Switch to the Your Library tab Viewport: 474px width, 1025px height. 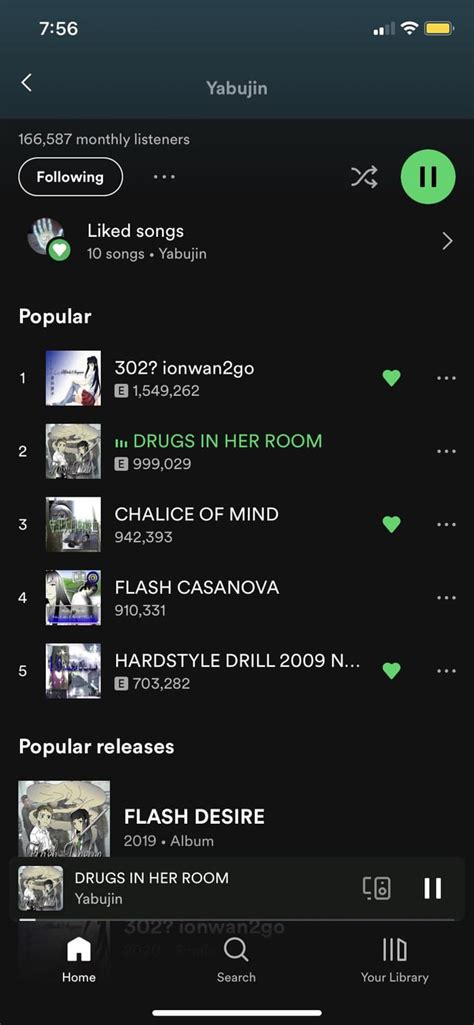point(394,960)
